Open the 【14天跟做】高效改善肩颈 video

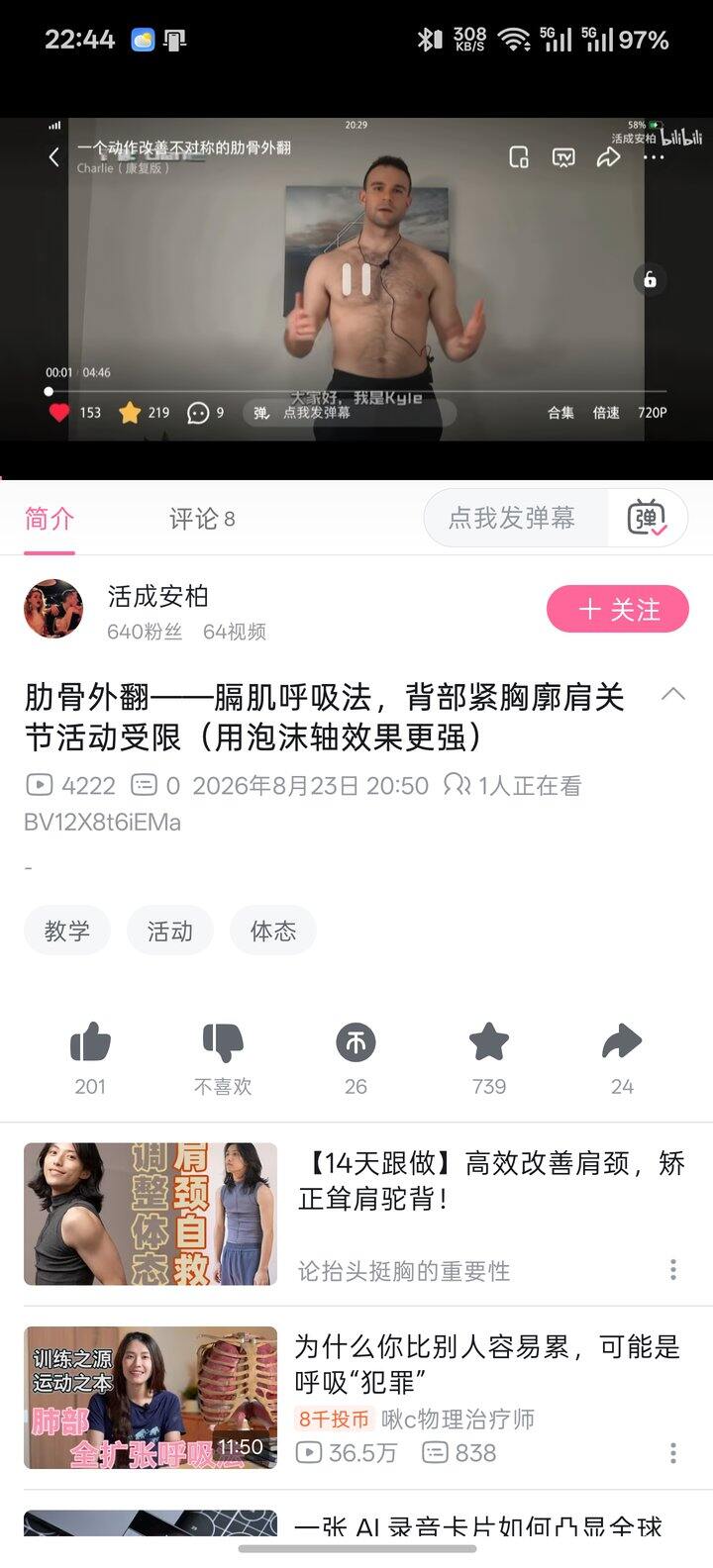[356, 1214]
